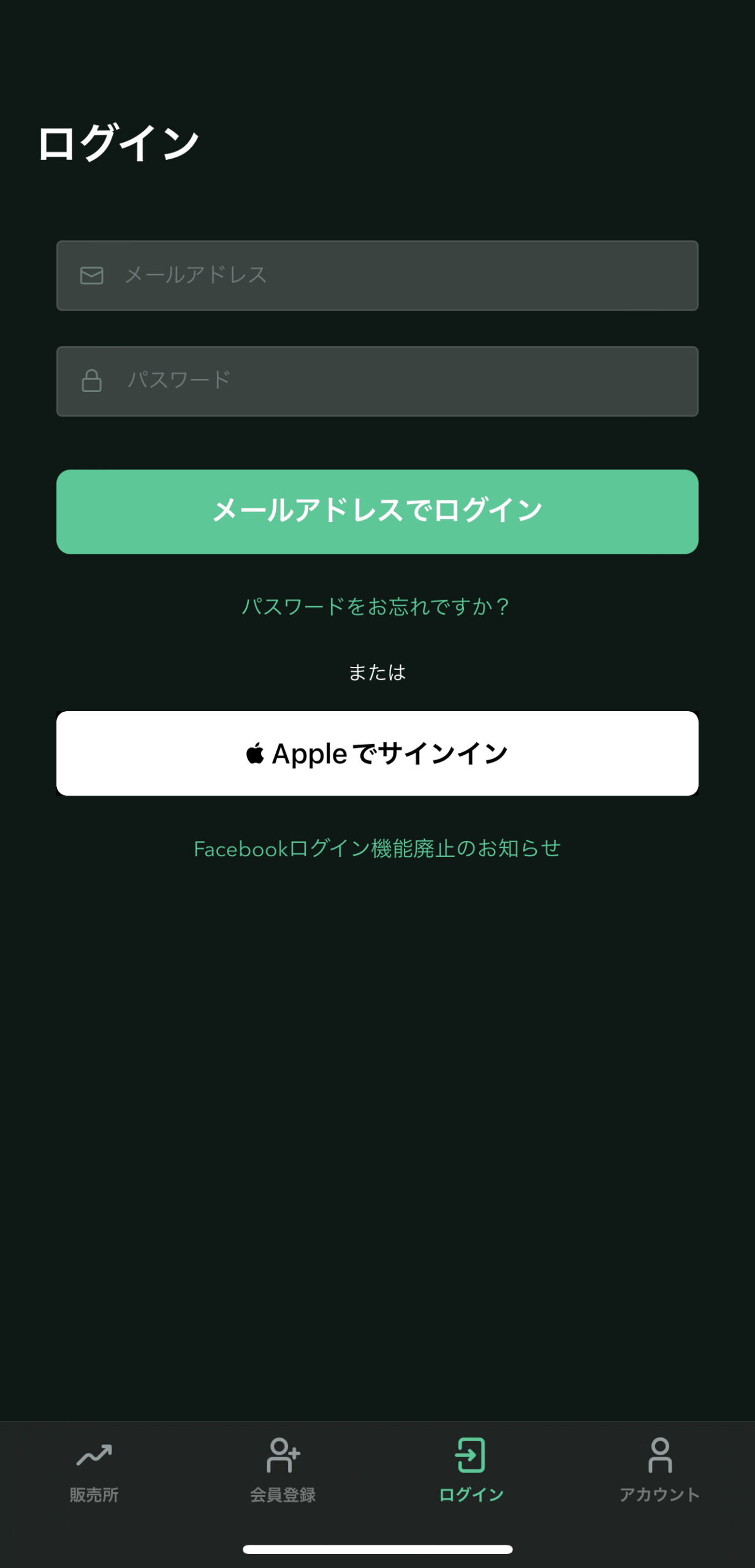The image size is (755, 1568).
Task: Open the アカウント tab
Action: coord(660,1470)
